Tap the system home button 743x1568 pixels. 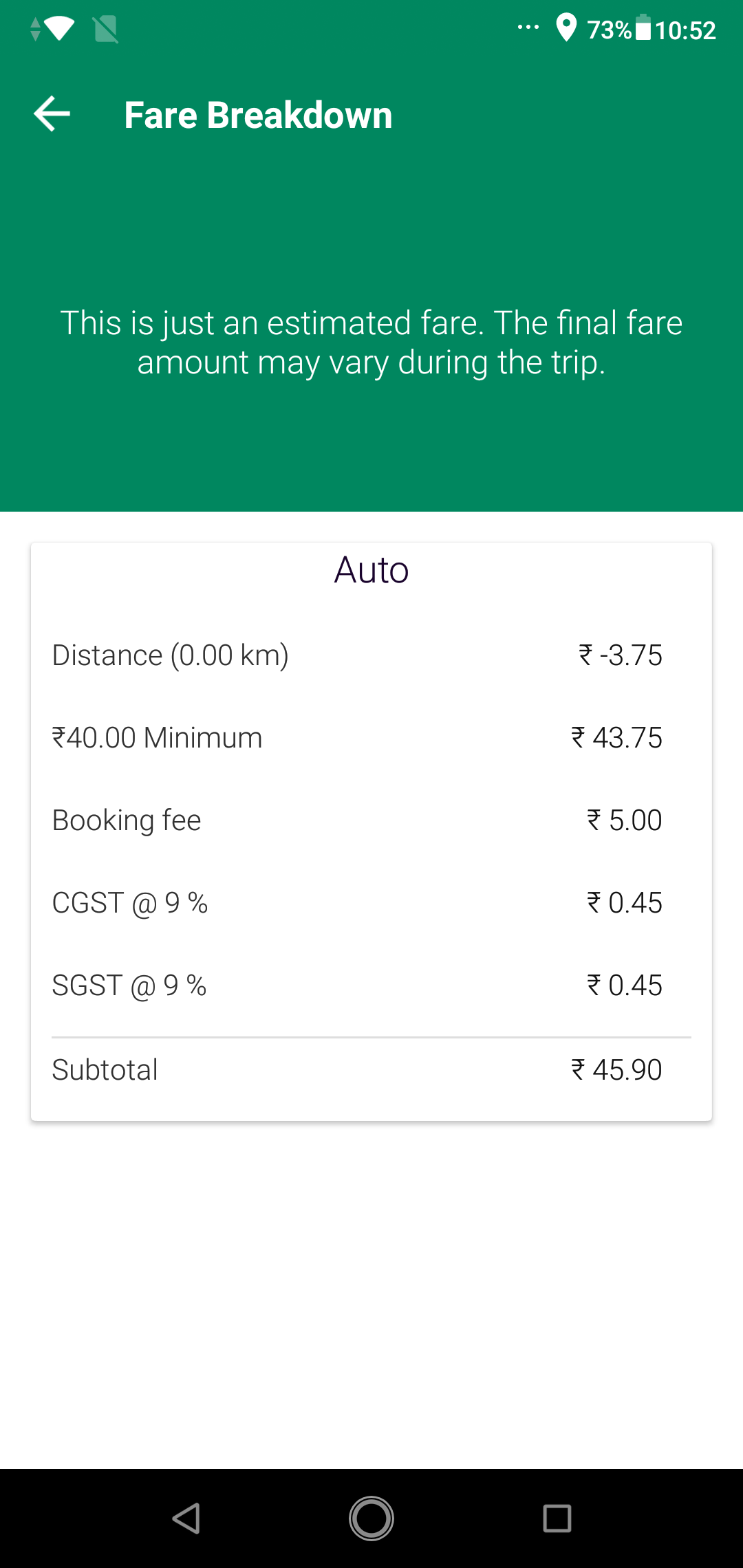[371, 1518]
